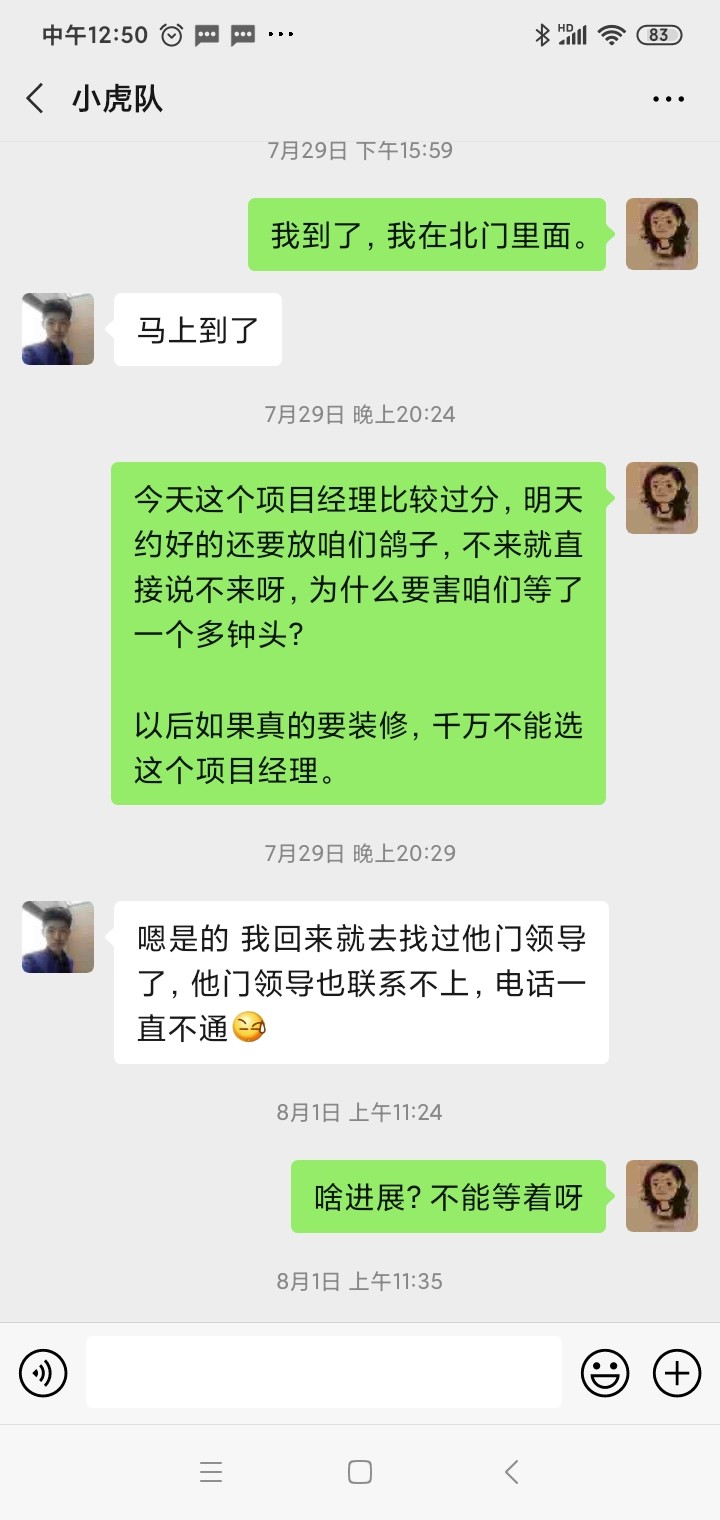Tap the avatar next to 马上到了
720x1520 pixels.
point(58,329)
